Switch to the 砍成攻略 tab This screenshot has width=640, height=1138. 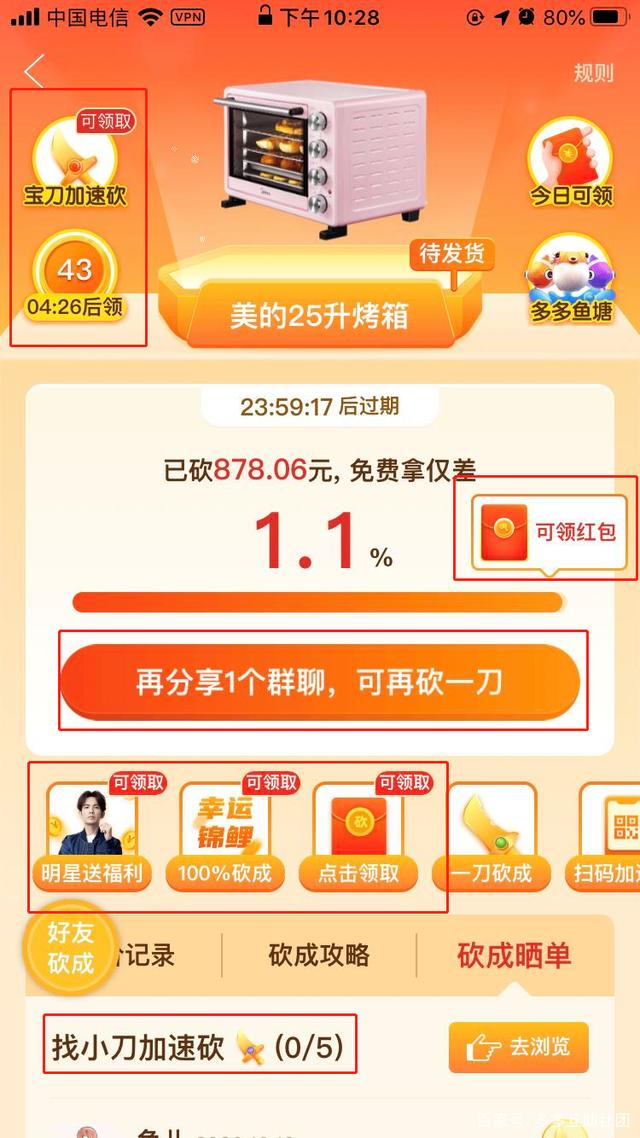319,955
